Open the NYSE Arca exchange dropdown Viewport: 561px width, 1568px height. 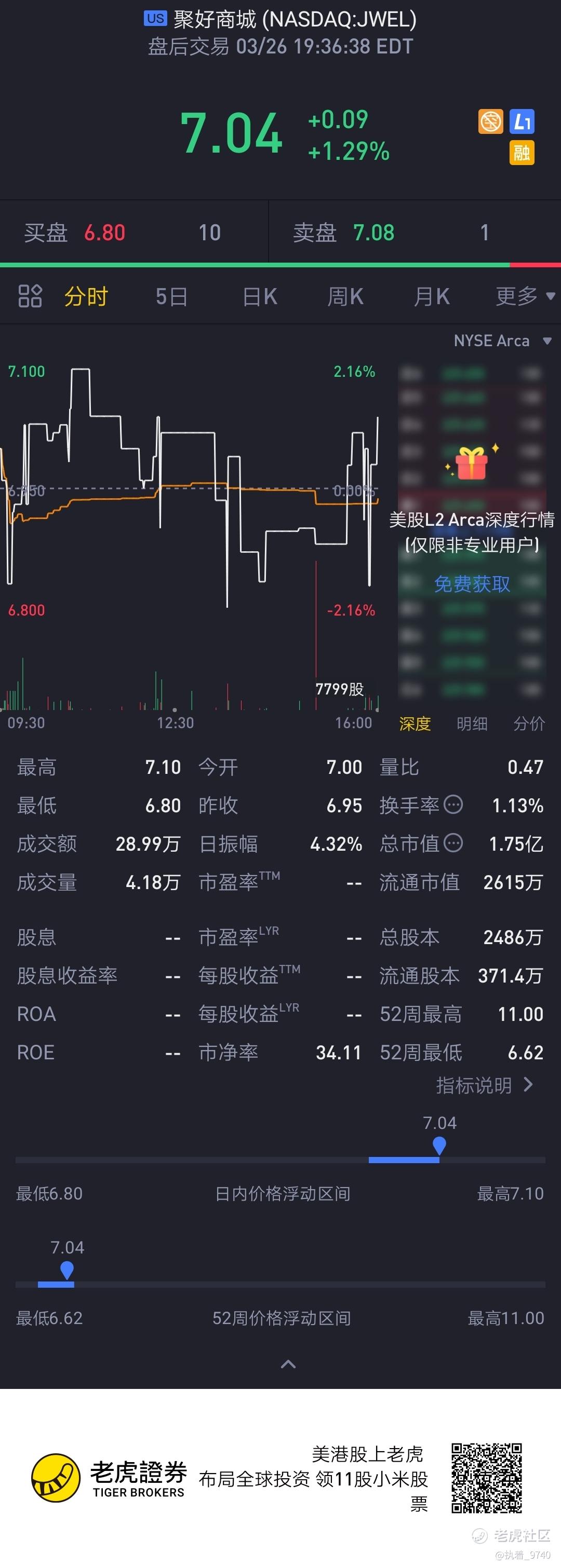[x=502, y=341]
